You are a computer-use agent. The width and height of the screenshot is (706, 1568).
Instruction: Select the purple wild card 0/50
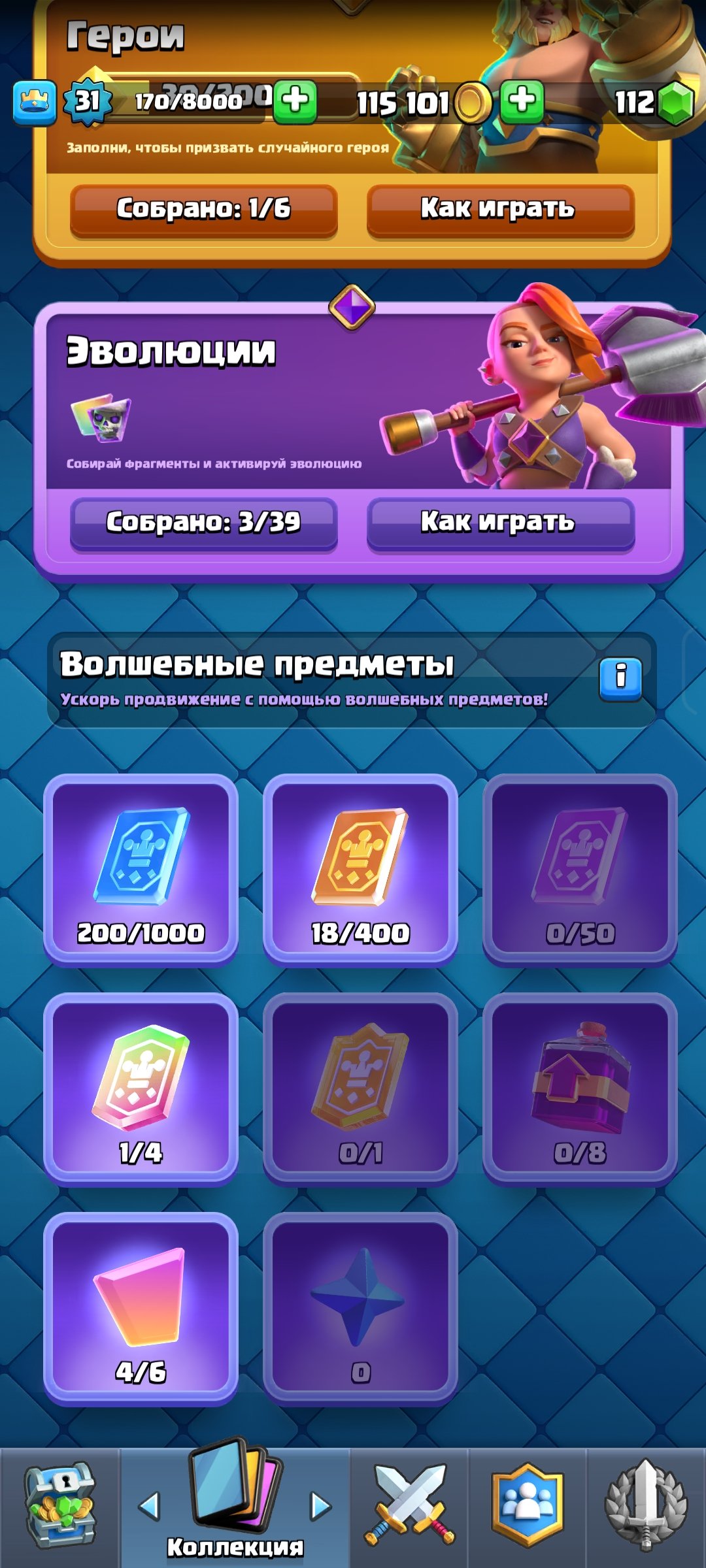[580, 869]
